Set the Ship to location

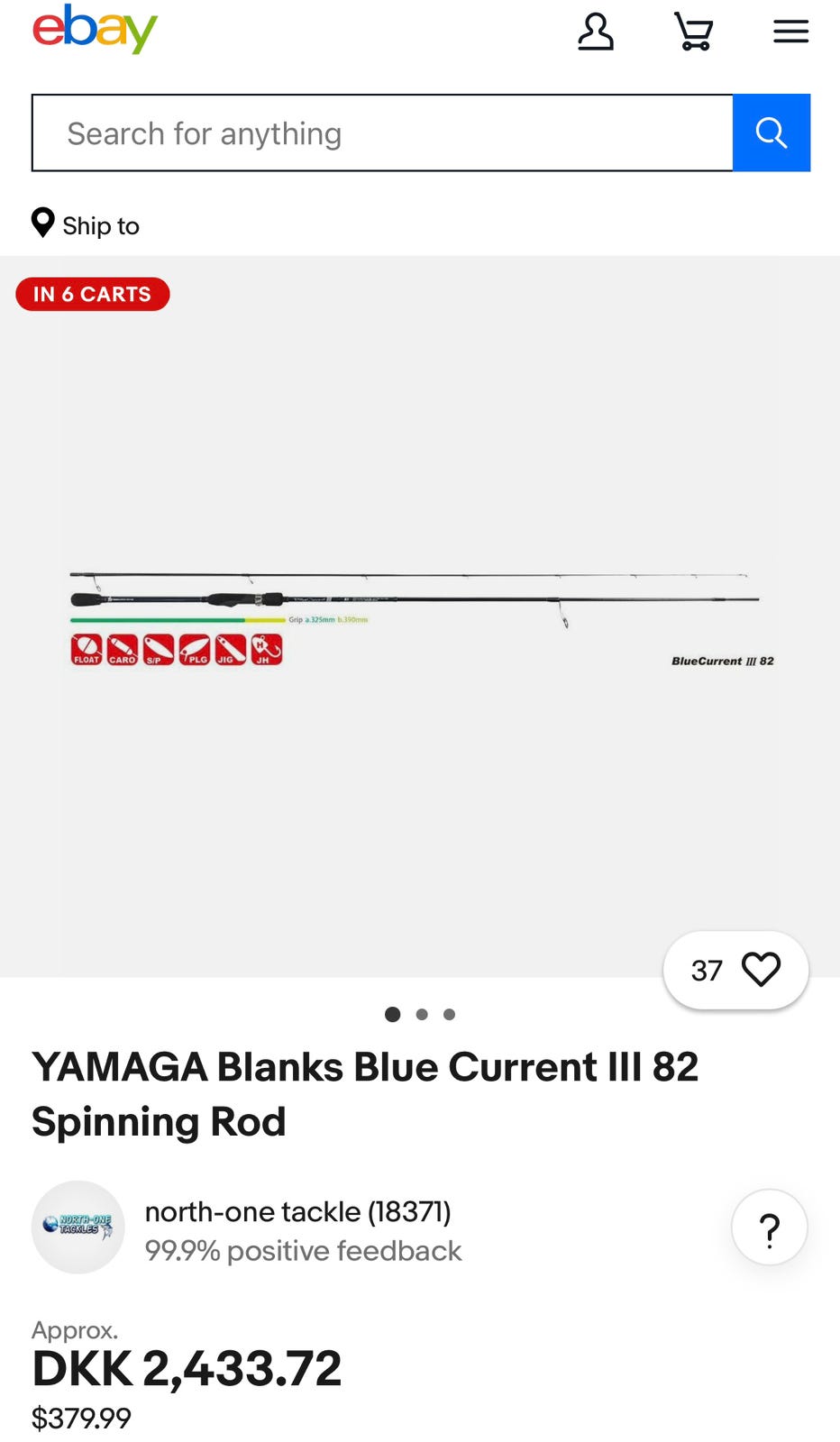pos(87,224)
